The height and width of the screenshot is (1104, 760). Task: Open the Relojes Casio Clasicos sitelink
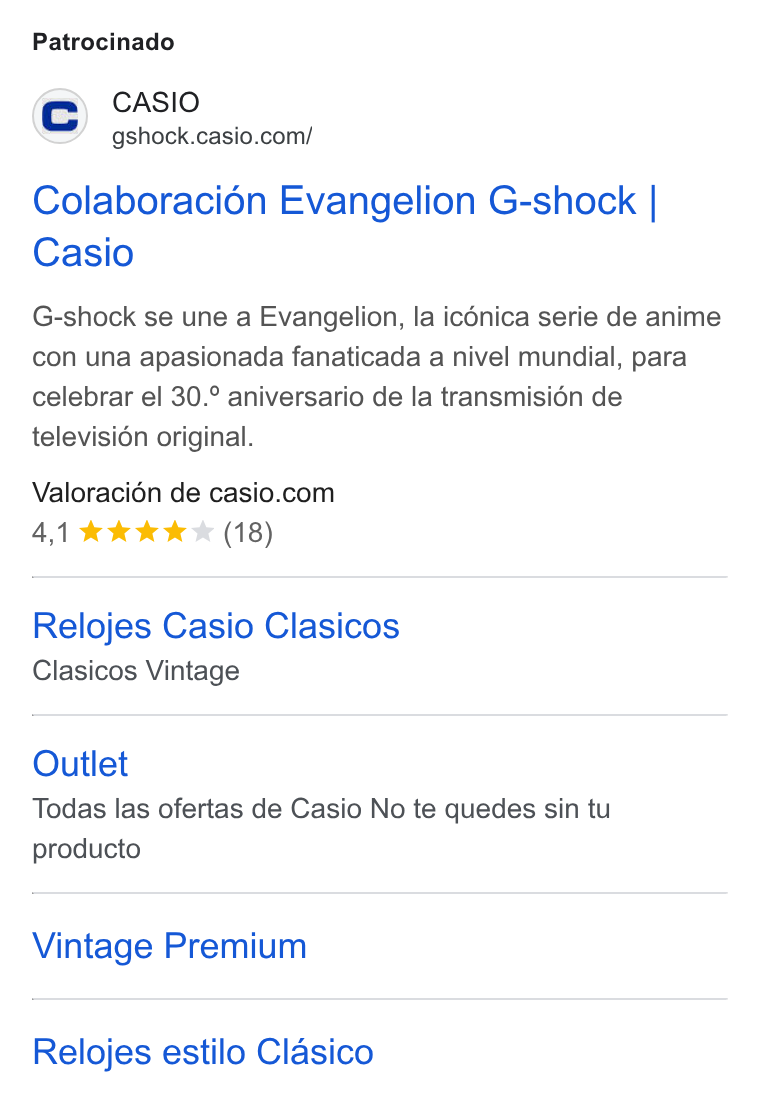pos(216,626)
